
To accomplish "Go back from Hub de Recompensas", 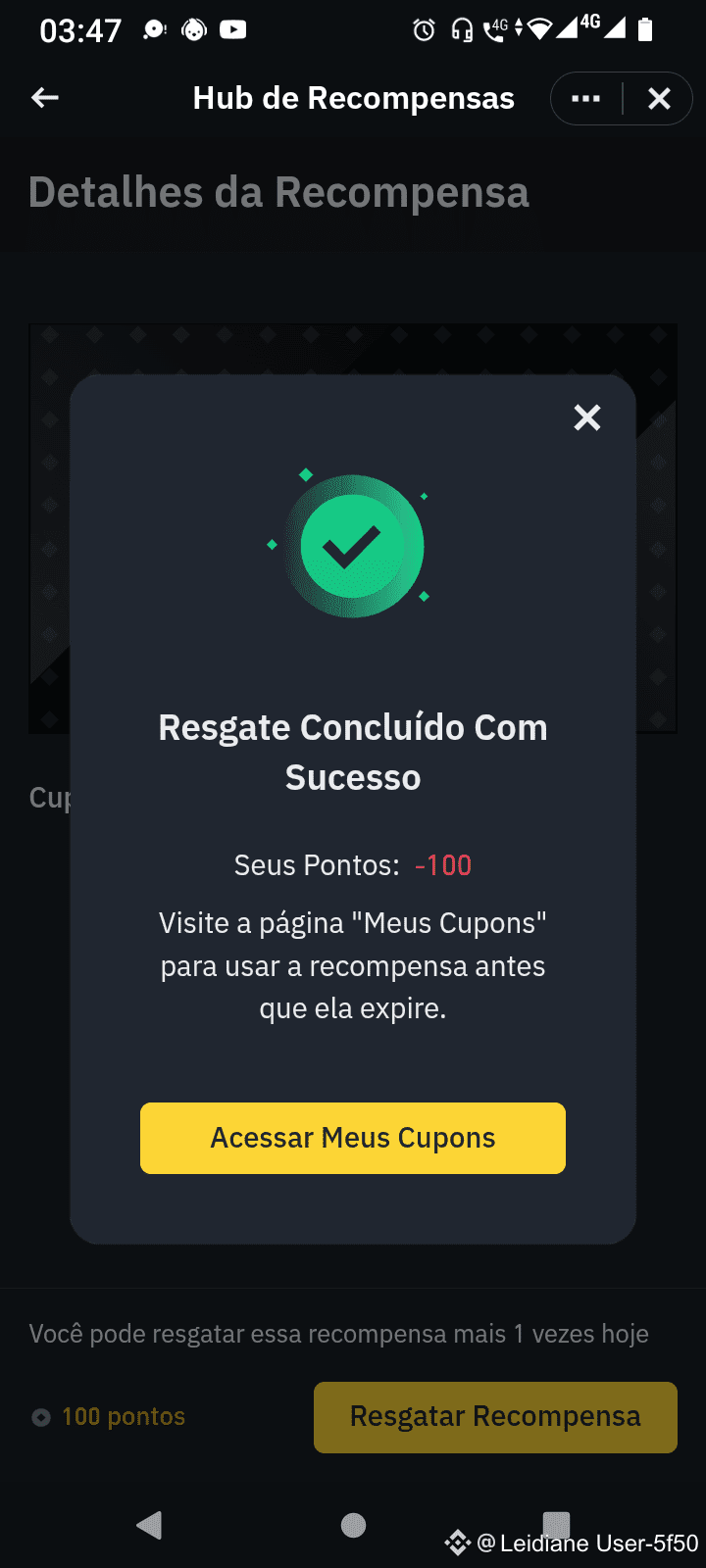I will pyautogui.click(x=45, y=98).
